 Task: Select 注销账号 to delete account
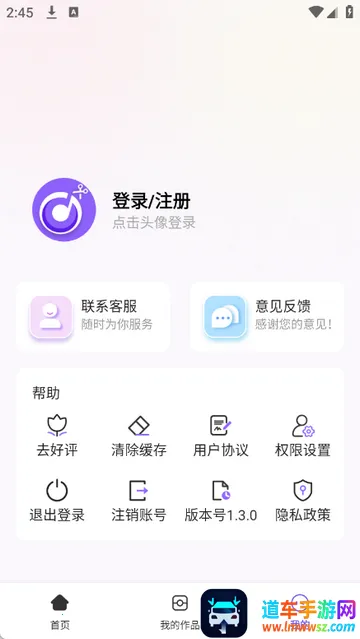(x=139, y=501)
